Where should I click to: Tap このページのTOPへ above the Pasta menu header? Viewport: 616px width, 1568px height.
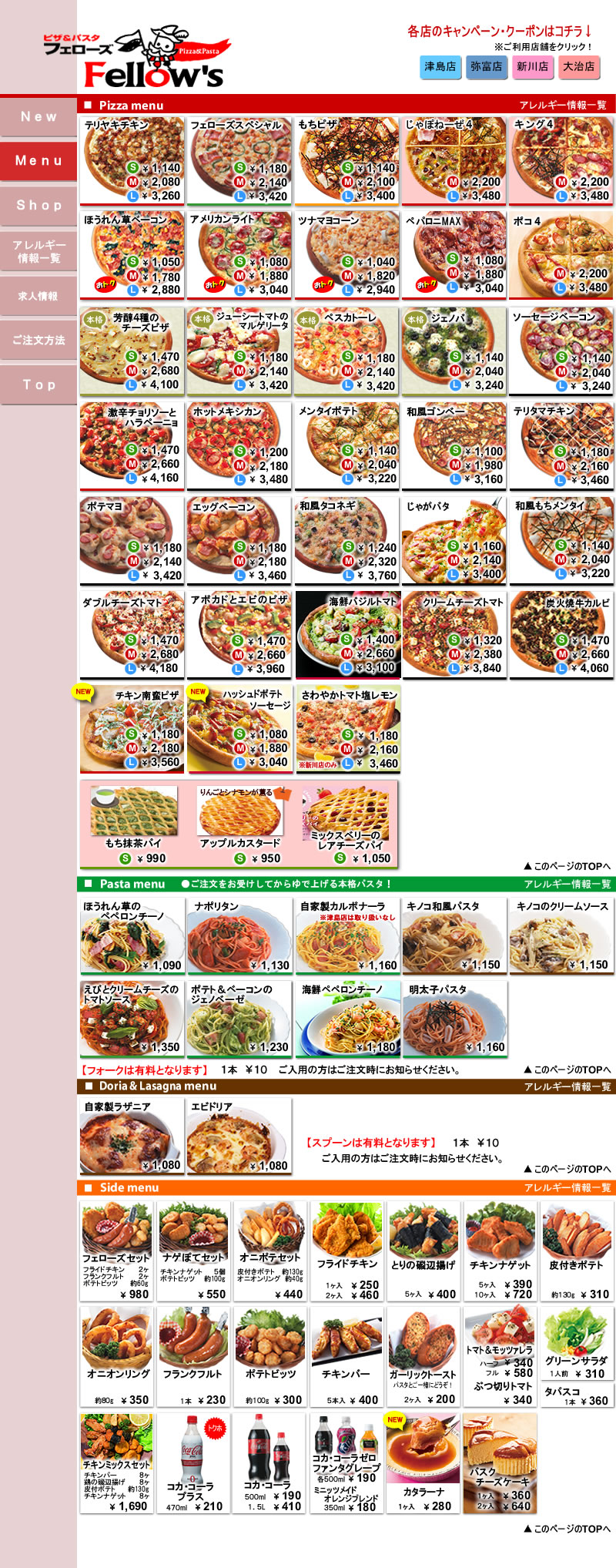(567, 866)
